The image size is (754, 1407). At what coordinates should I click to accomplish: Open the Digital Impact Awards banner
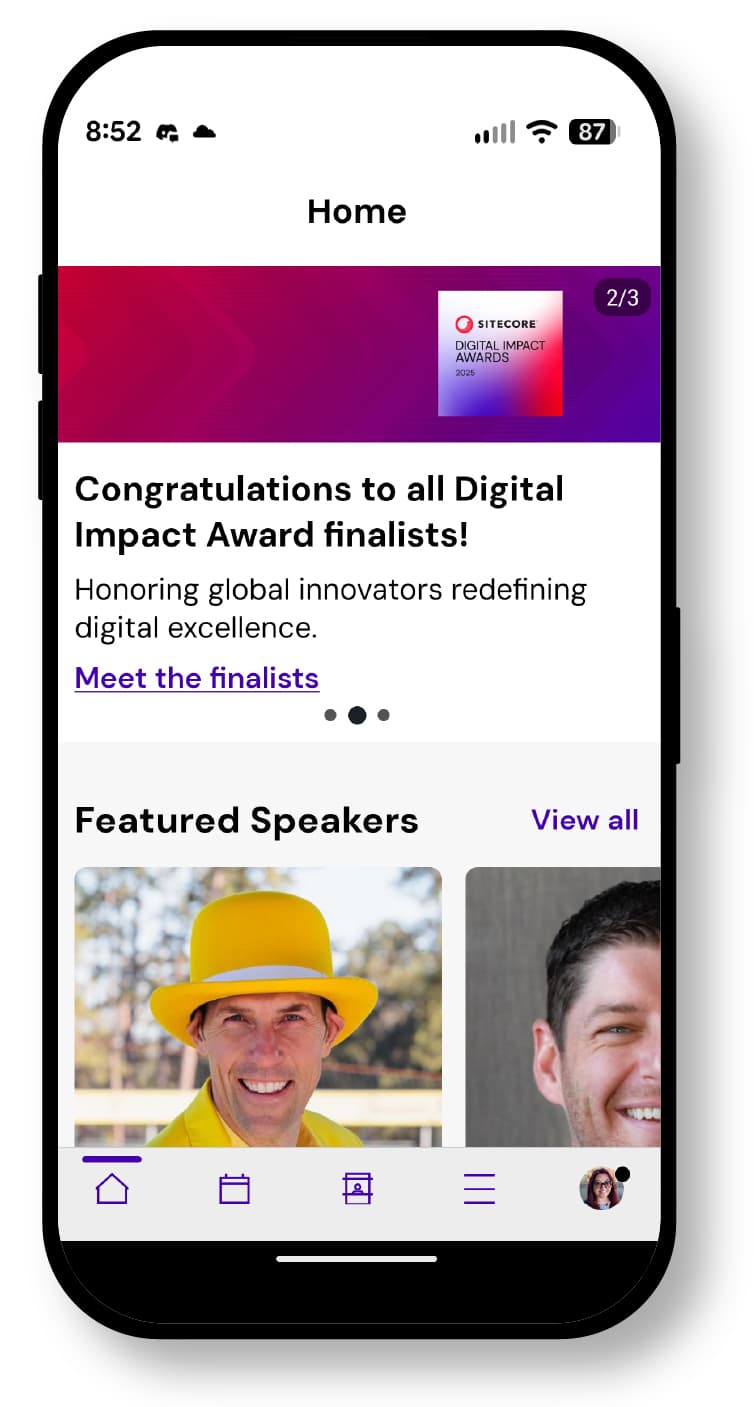coord(358,353)
